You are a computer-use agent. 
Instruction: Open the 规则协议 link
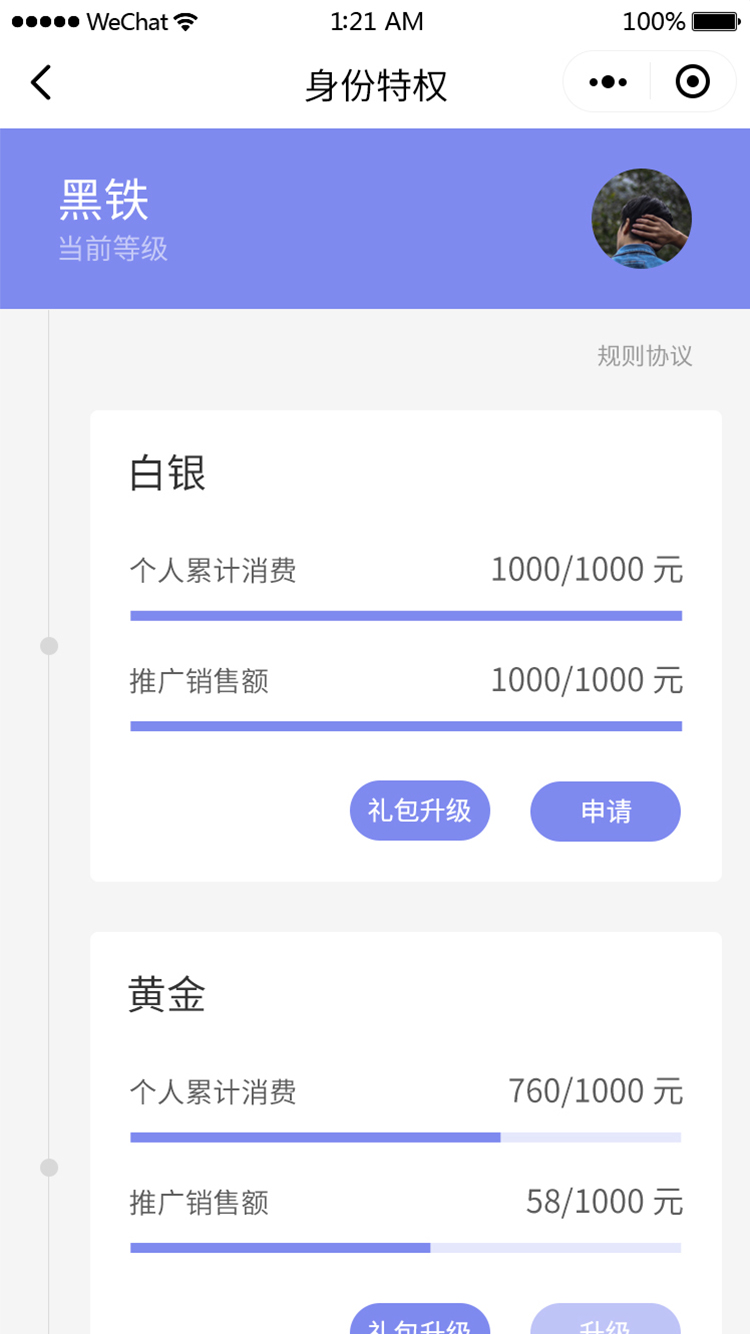click(x=644, y=356)
